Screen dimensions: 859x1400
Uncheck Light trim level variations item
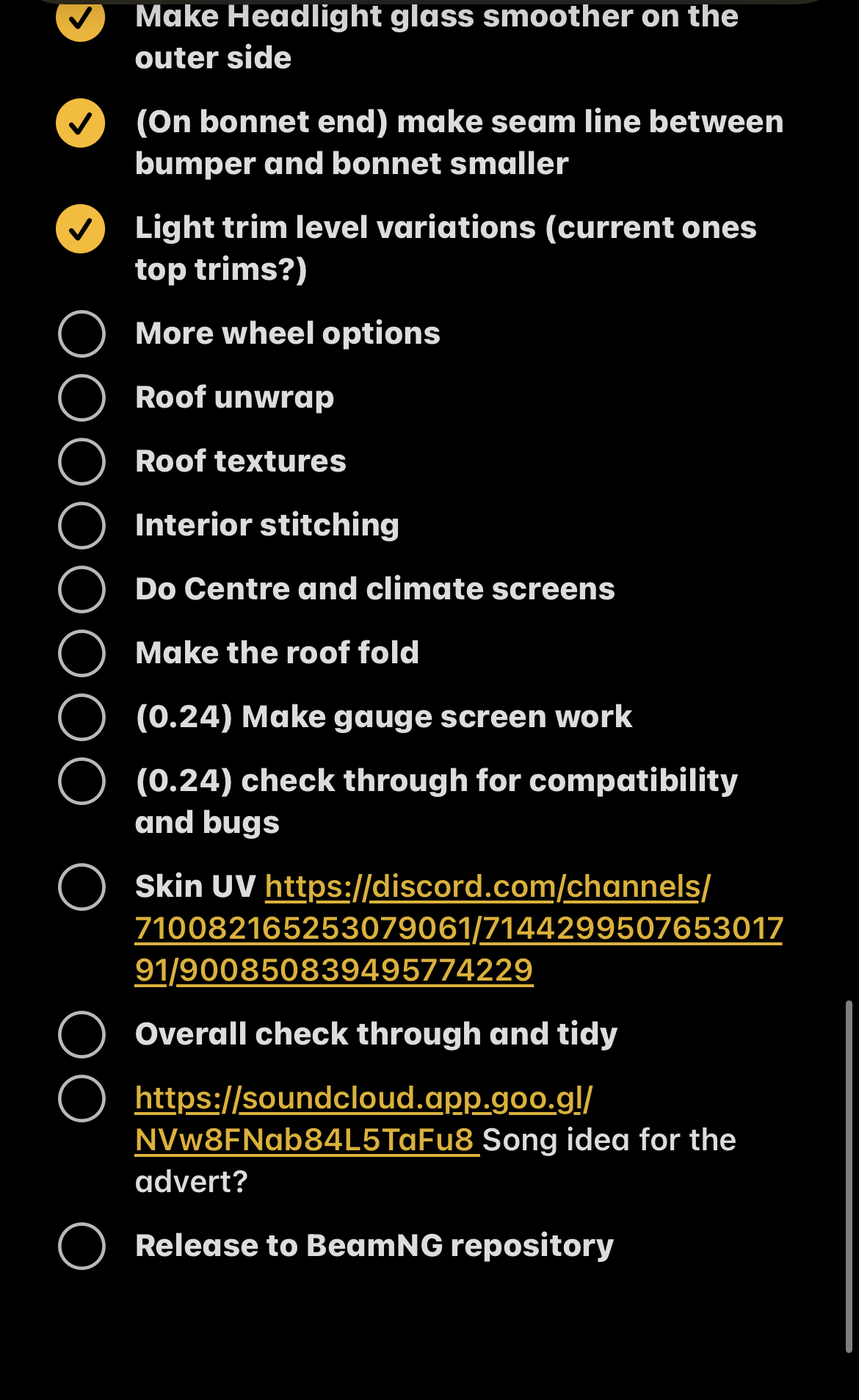[x=81, y=228]
